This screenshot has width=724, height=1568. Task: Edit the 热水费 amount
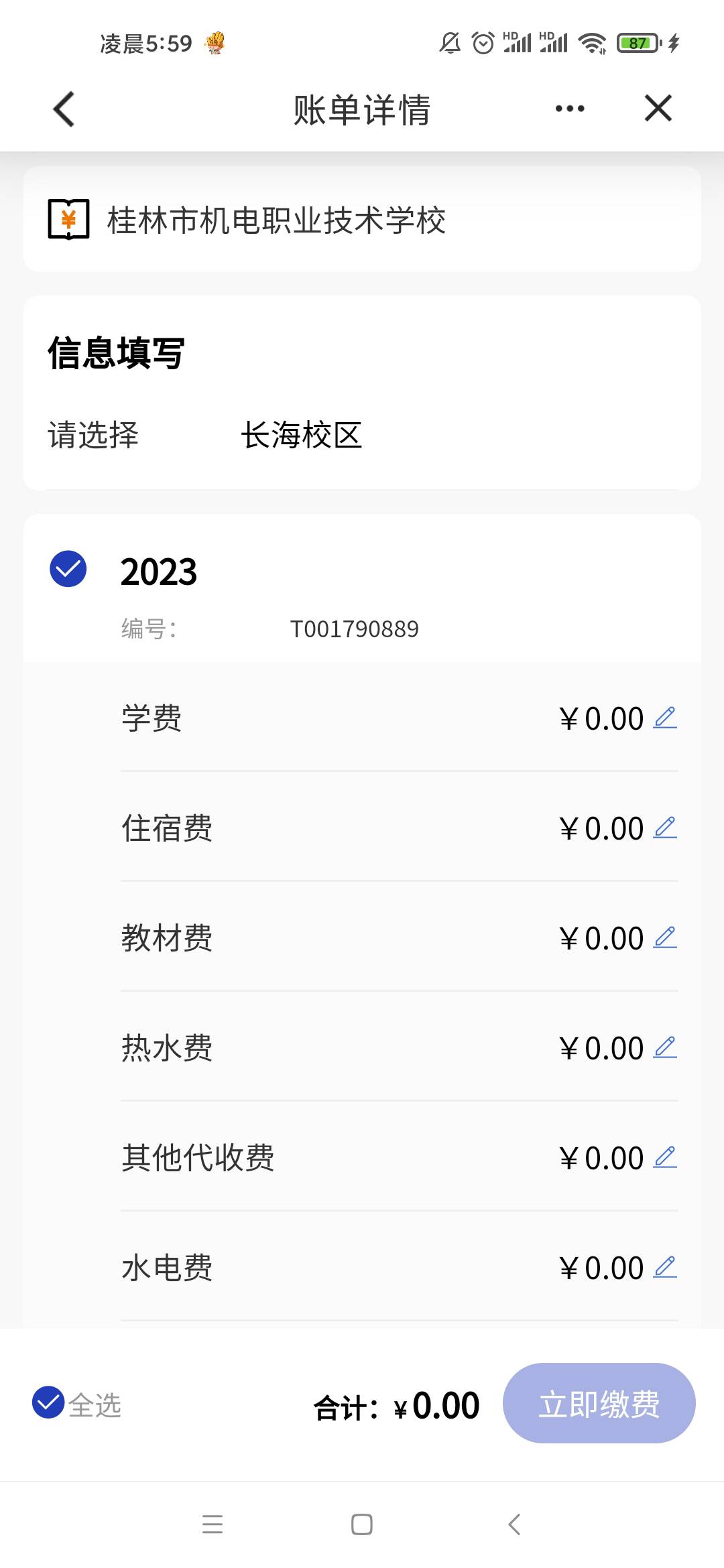[665, 1047]
